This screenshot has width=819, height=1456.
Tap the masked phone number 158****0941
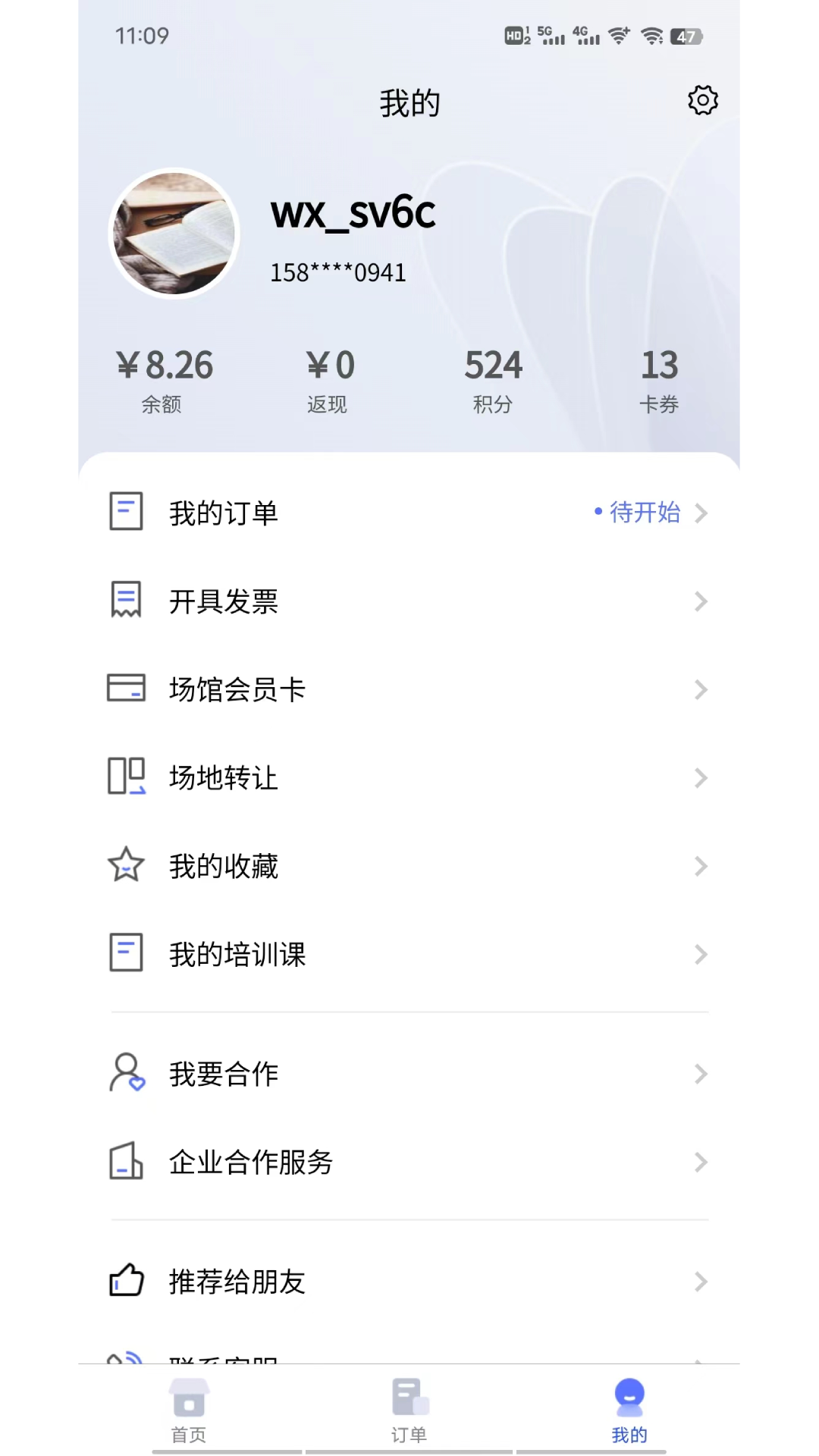[x=338, y=271]
